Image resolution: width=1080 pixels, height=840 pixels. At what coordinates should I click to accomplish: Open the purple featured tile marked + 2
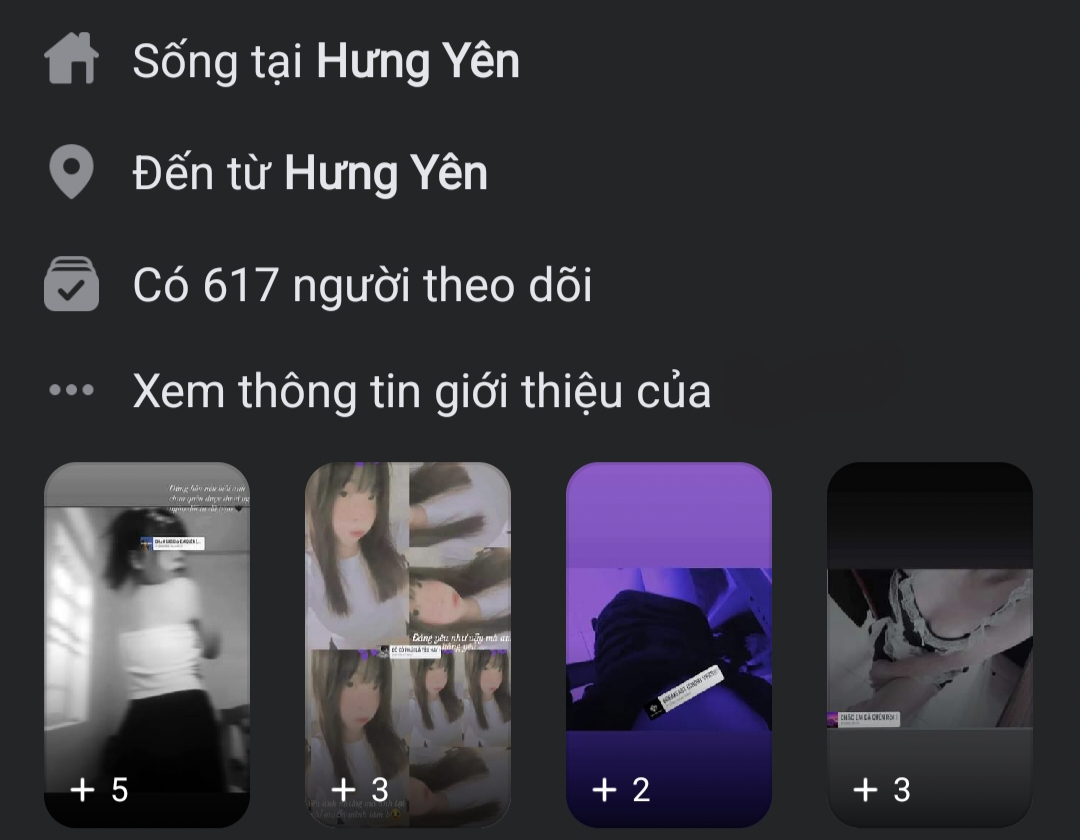coord(669,645)
